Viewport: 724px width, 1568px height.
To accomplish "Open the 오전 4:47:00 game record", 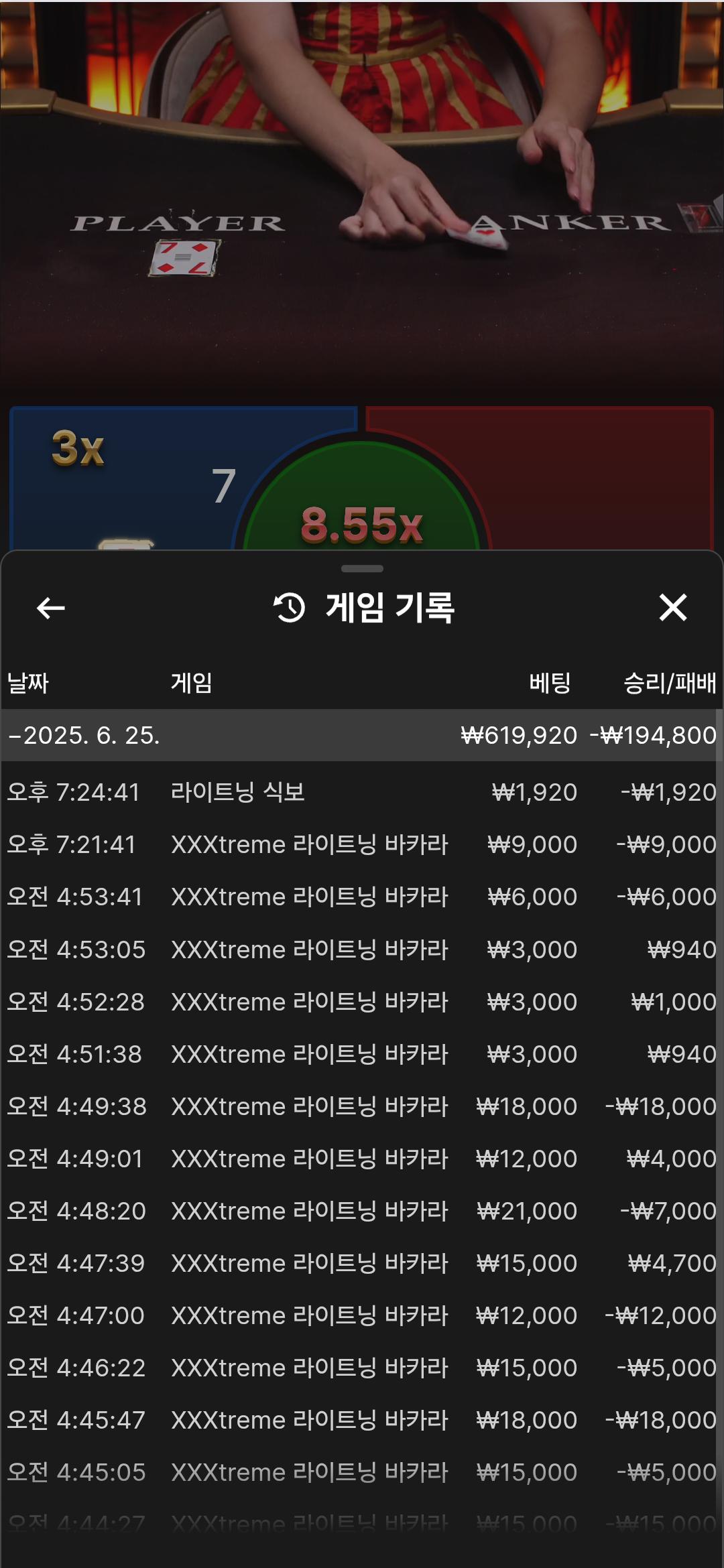I will pyautogui.click(x=362, y=1315).
